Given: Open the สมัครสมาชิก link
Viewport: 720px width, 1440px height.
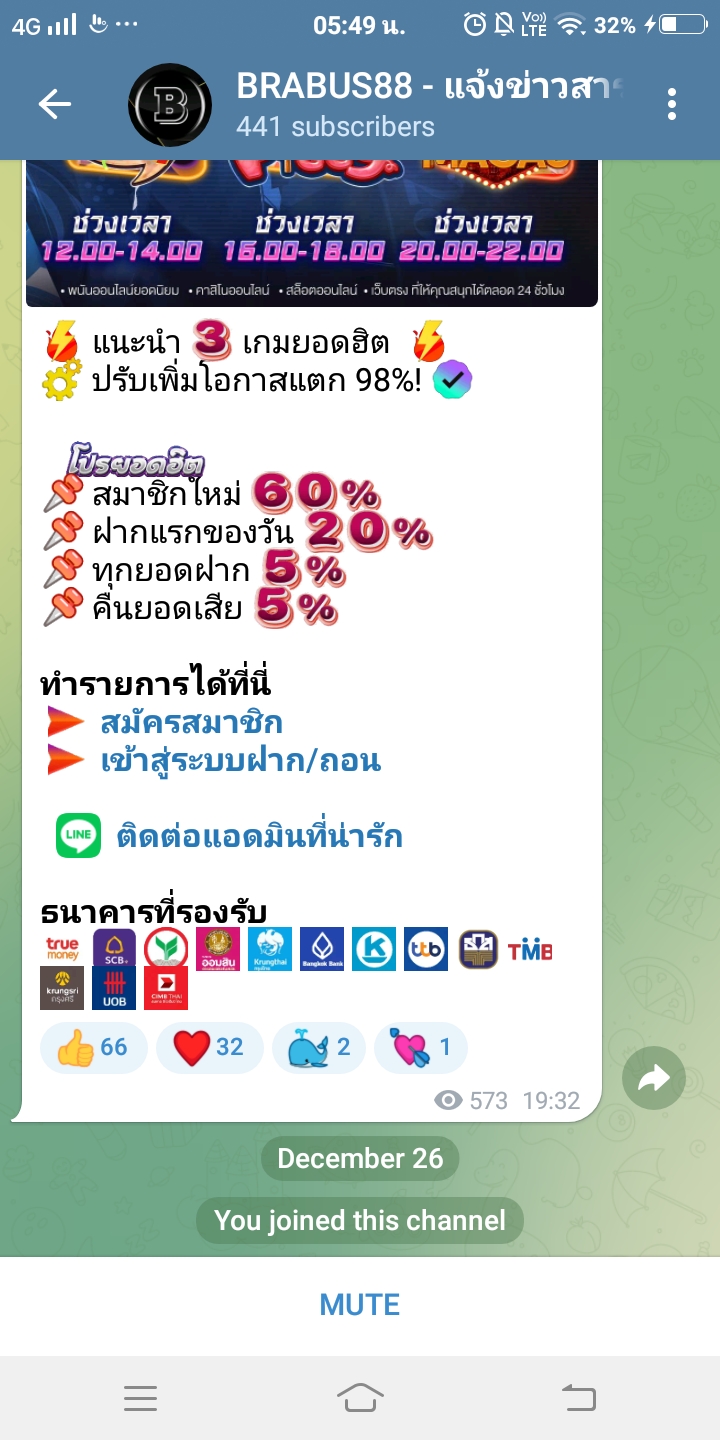Looking at the screenshot, I should [191, 721].
